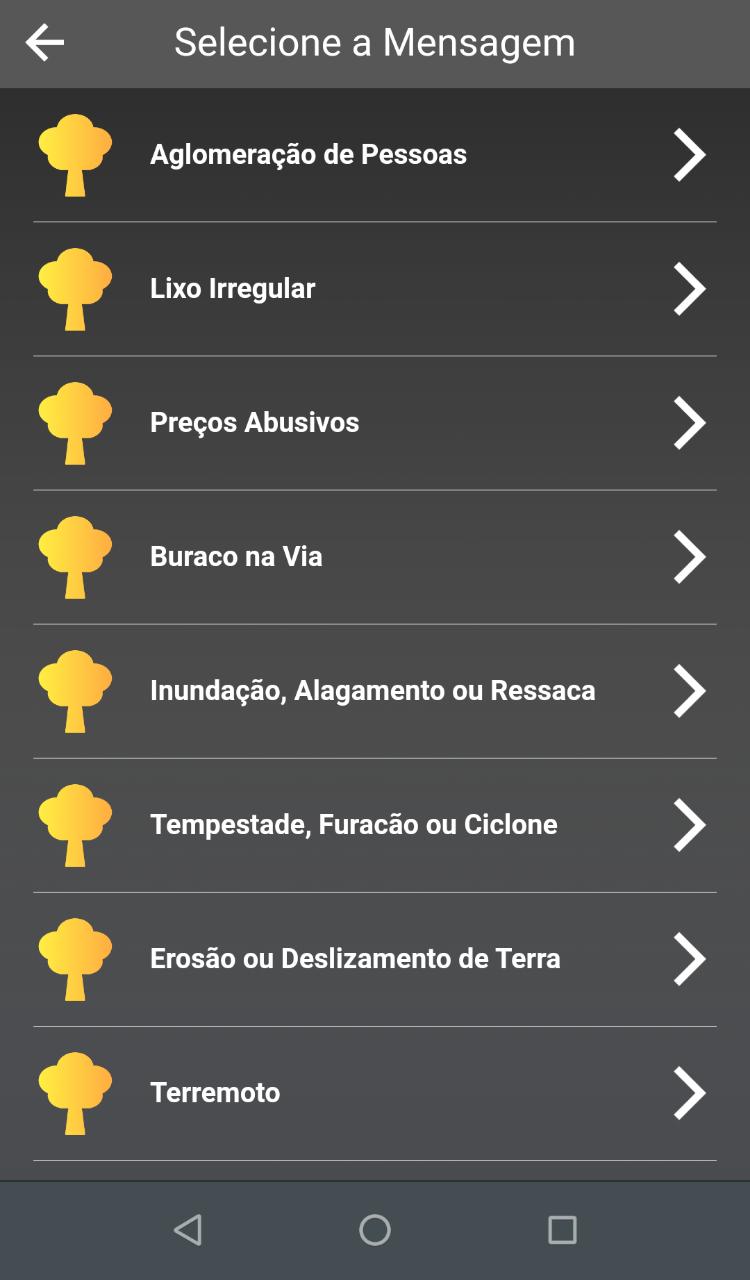The height and width of the screenshot is (1280, 750).
Task: Open Inundação, Alagamento ou Ressaca
Action: pyautogui.click(x=375, y=691)
